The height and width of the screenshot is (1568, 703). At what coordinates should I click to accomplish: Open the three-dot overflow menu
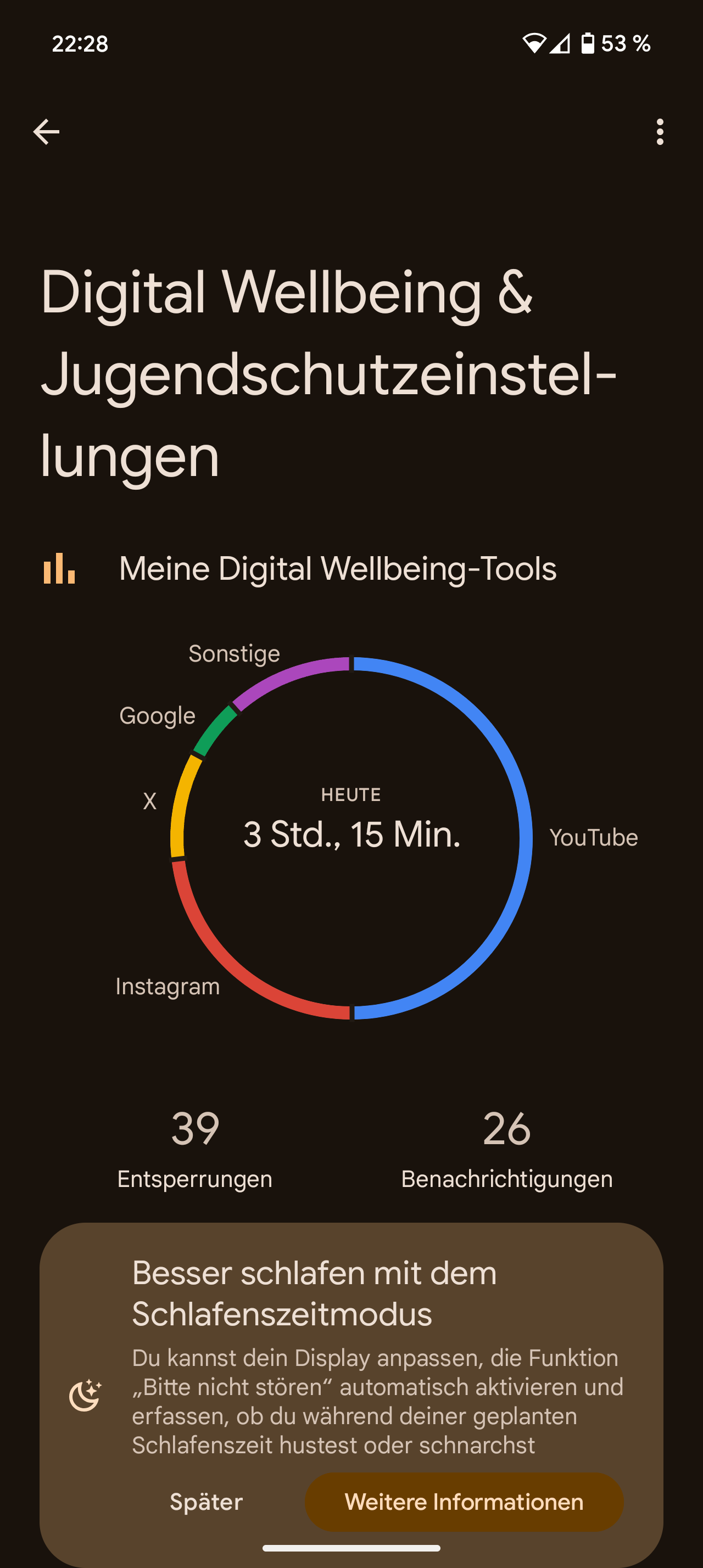660,132
